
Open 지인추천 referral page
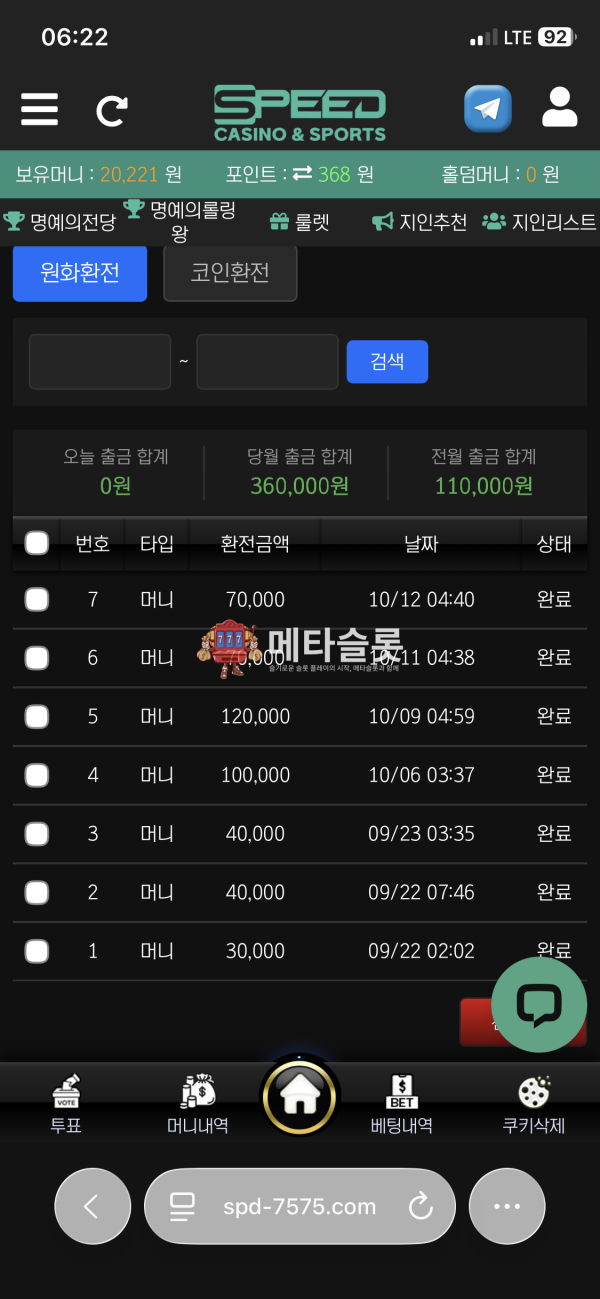(420, 222)
